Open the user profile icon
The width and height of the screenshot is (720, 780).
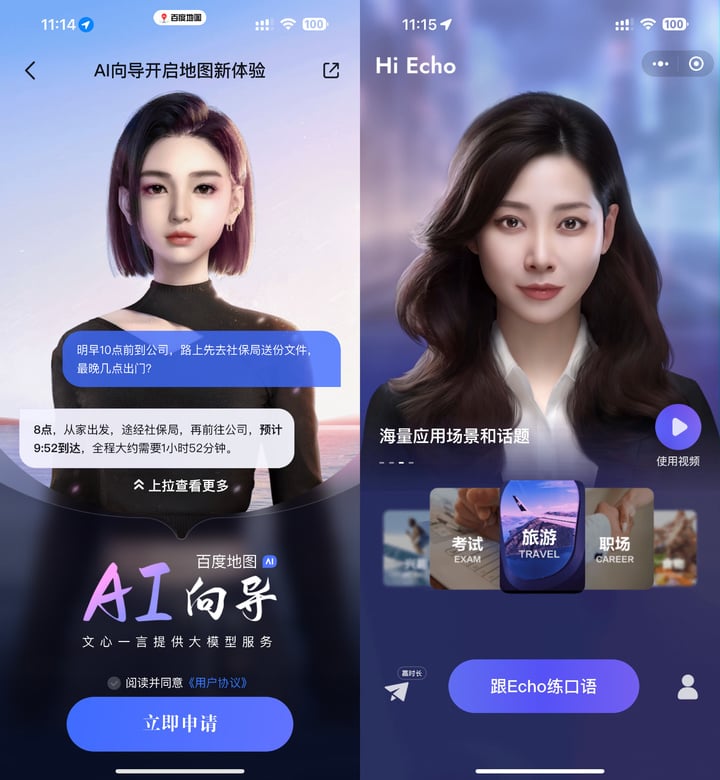point(687,686)
